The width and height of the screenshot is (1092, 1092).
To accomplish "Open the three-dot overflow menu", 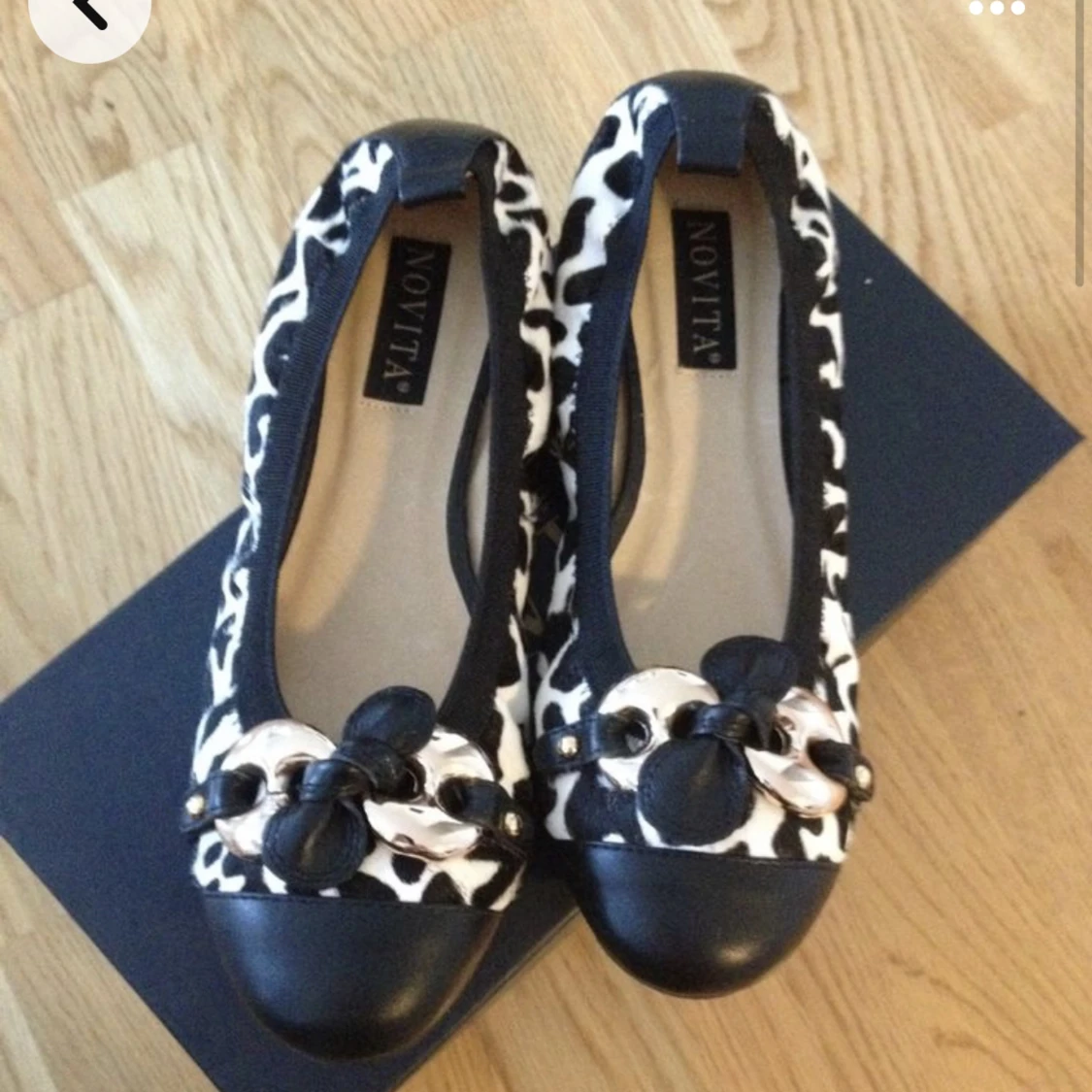I will [996, 9].
